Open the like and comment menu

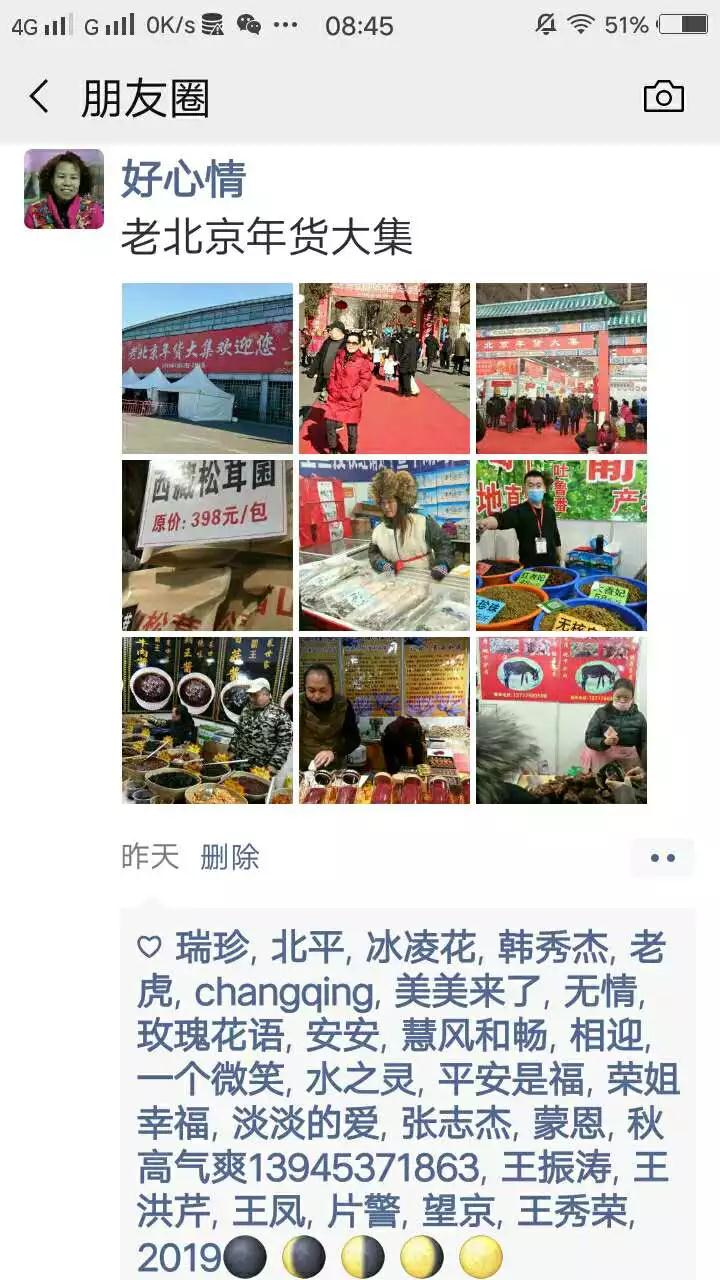point(662,858)
